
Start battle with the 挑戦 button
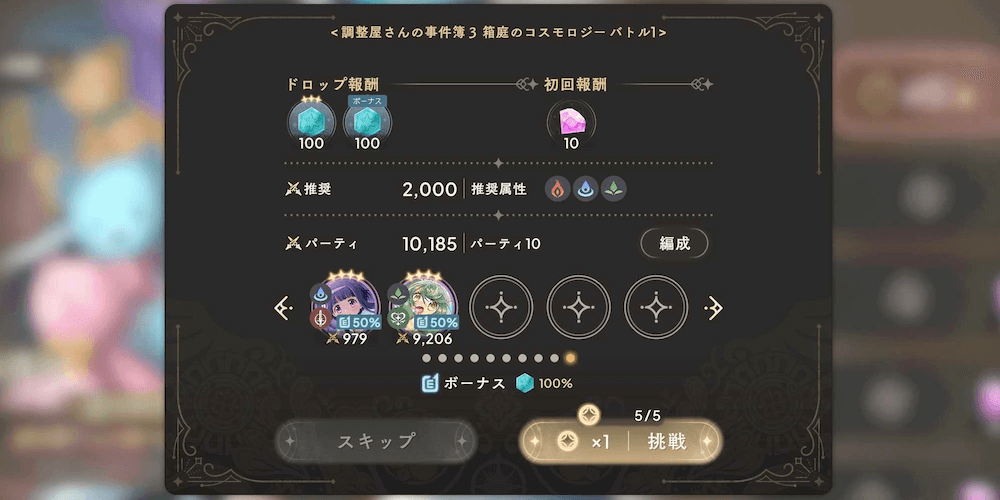pos(620,441)
